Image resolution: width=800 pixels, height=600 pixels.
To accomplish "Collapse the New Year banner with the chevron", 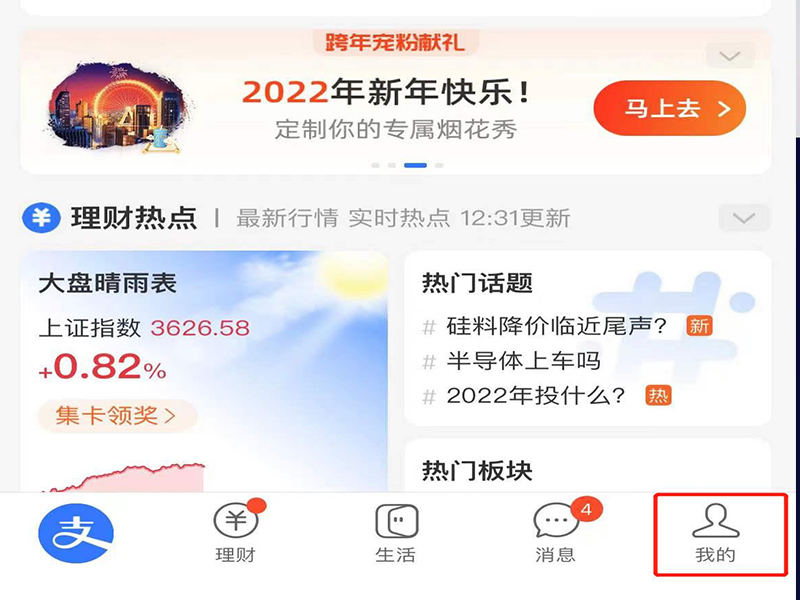I will [729, 56].
